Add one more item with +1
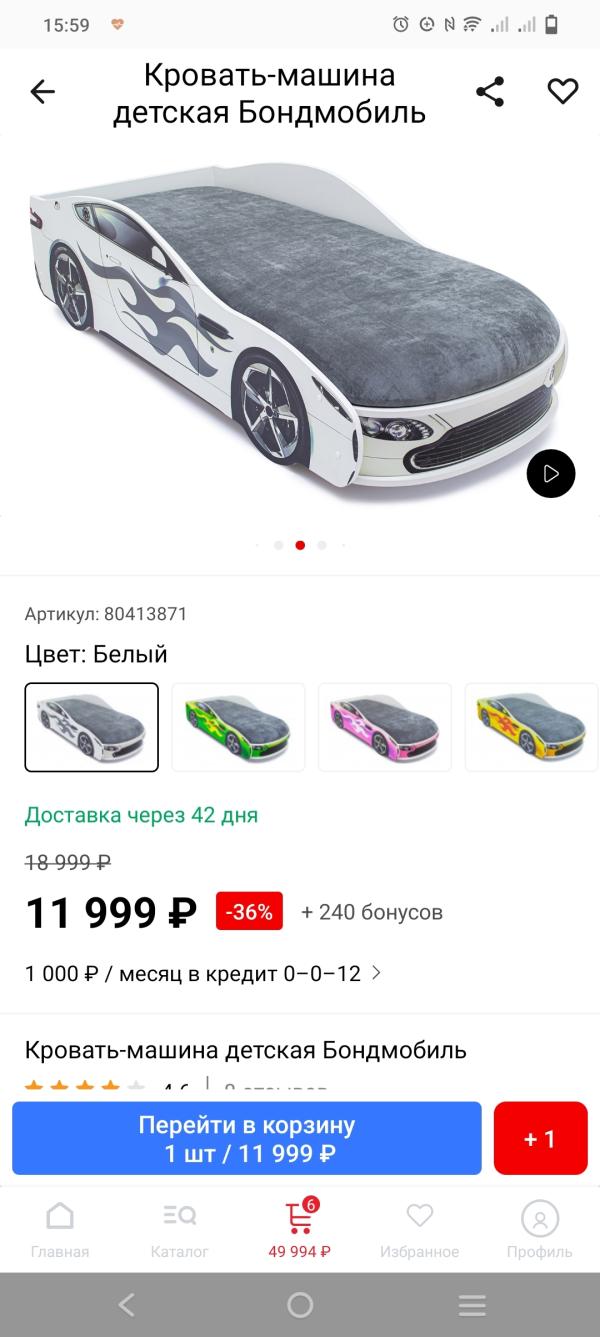This screenshot has width=600, height=1337. [x=540, y=1138]
